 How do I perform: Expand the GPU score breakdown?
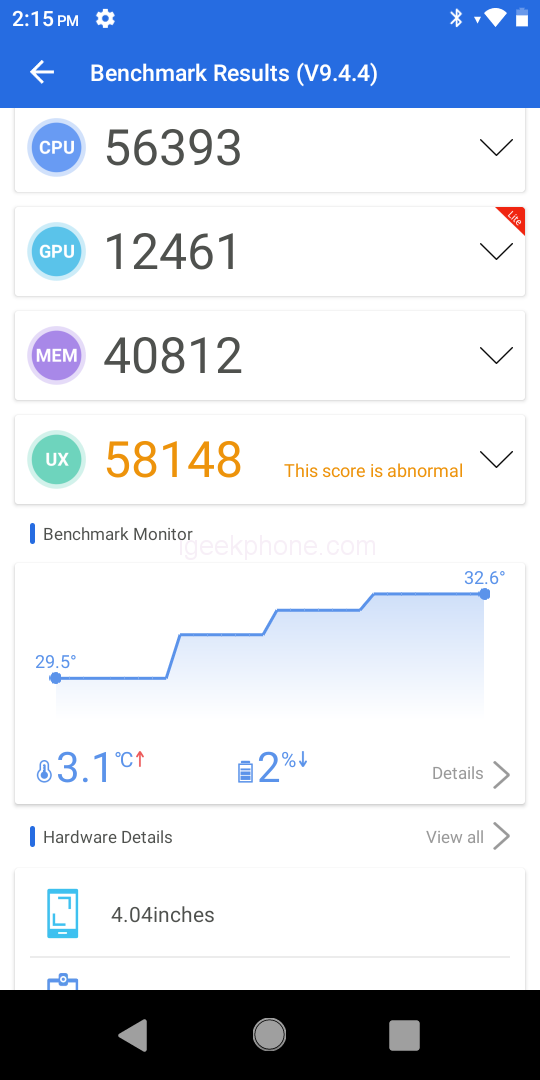click(496, 251)
